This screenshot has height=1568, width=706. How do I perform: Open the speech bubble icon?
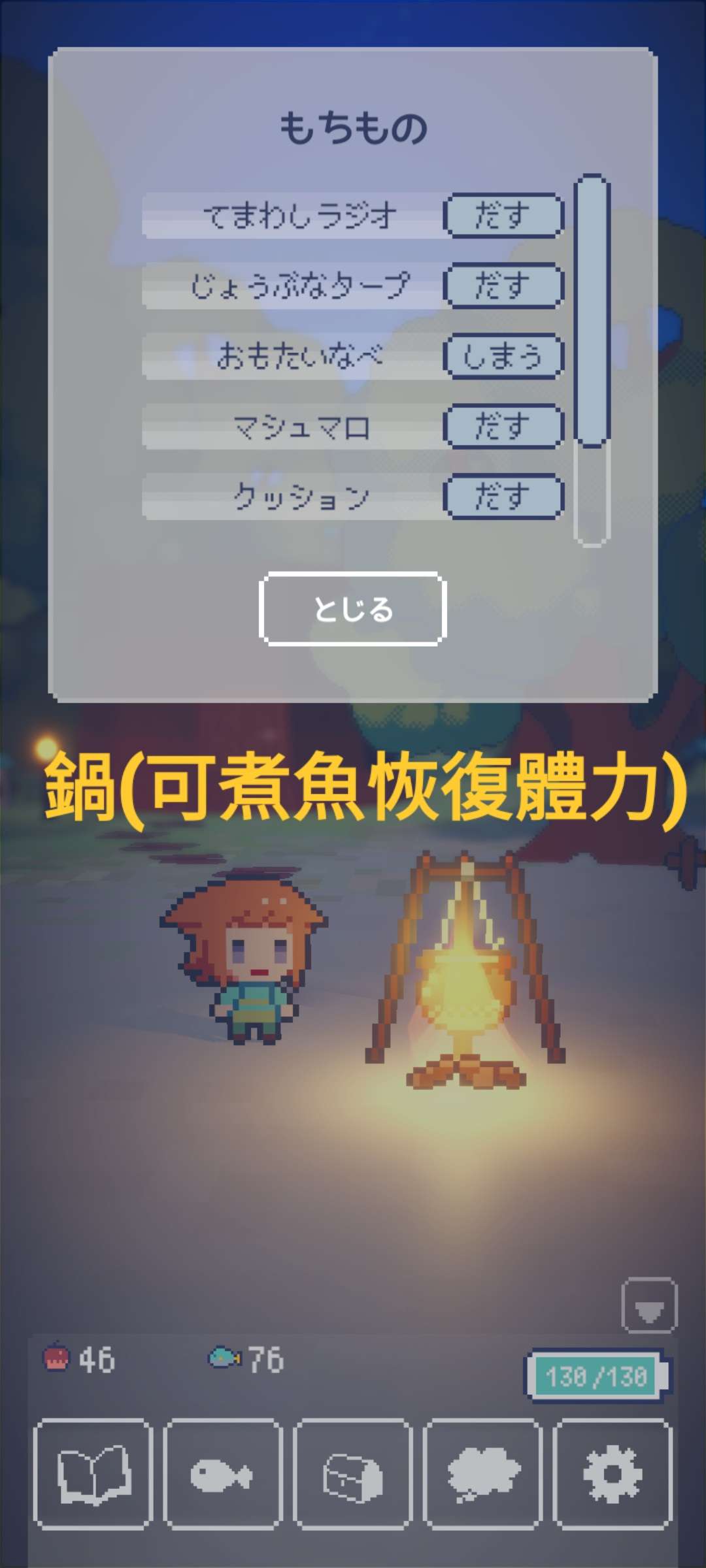(482, 1474)
